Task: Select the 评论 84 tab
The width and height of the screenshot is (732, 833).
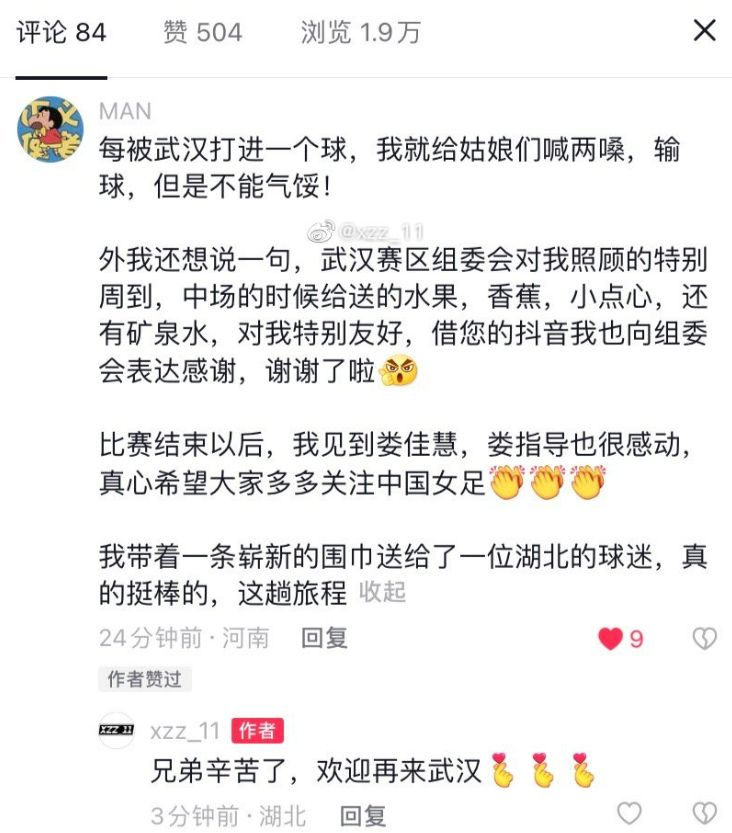Action: tap(61, 33)
